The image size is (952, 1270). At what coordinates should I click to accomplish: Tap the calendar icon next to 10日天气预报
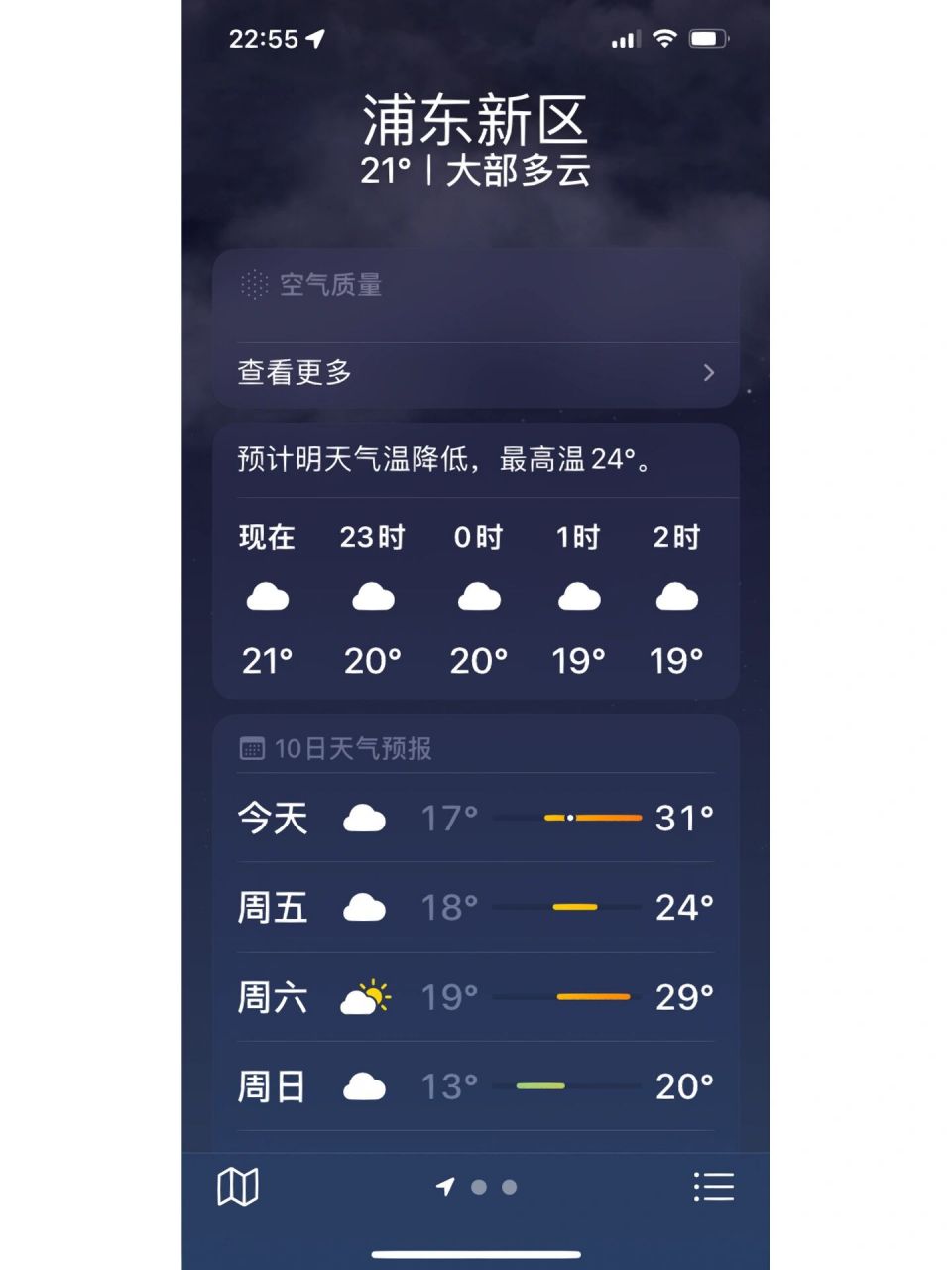click(x=252, y=747)
